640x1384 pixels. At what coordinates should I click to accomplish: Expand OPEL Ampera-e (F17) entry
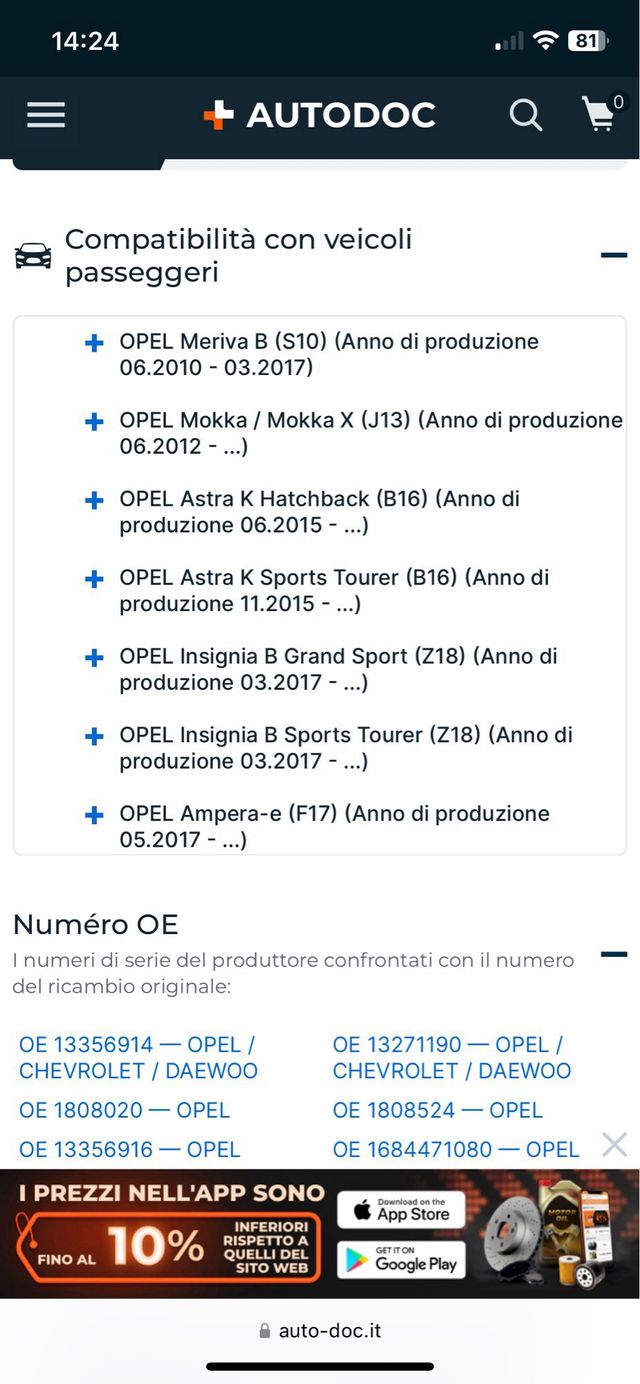[95, 816]
